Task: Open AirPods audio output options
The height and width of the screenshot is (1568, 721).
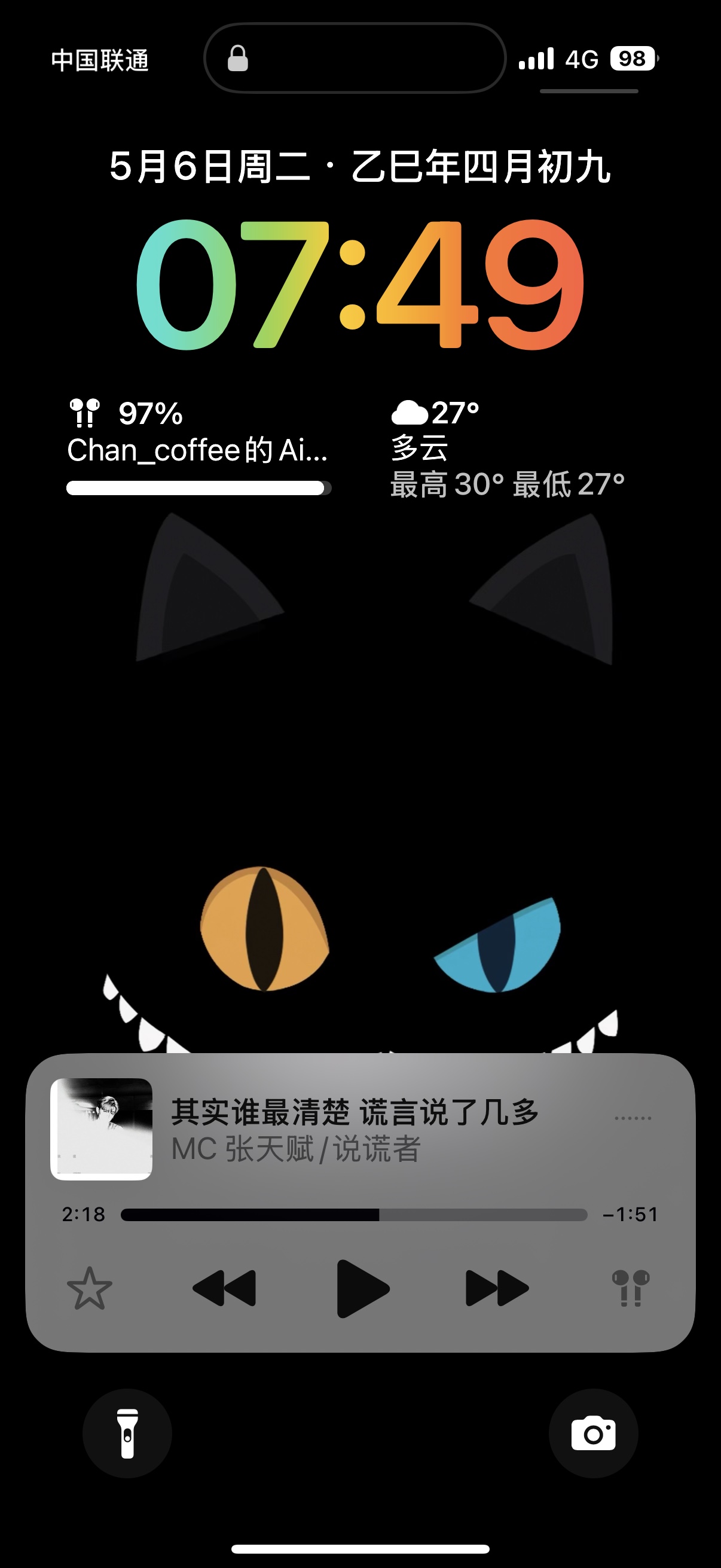Action: [630, 1288]
